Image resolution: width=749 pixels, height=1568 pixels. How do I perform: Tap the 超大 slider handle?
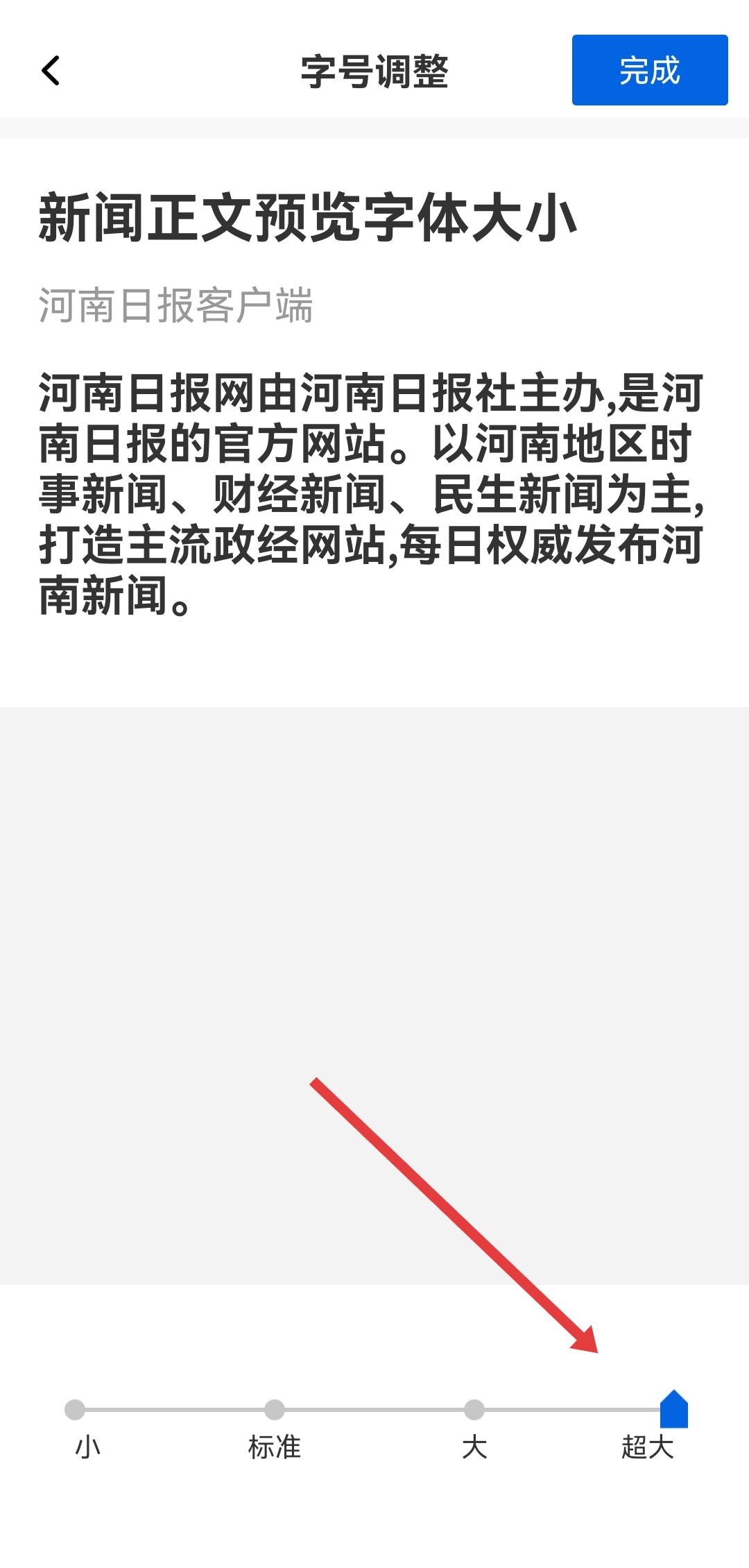click(x=673, y=1410)
